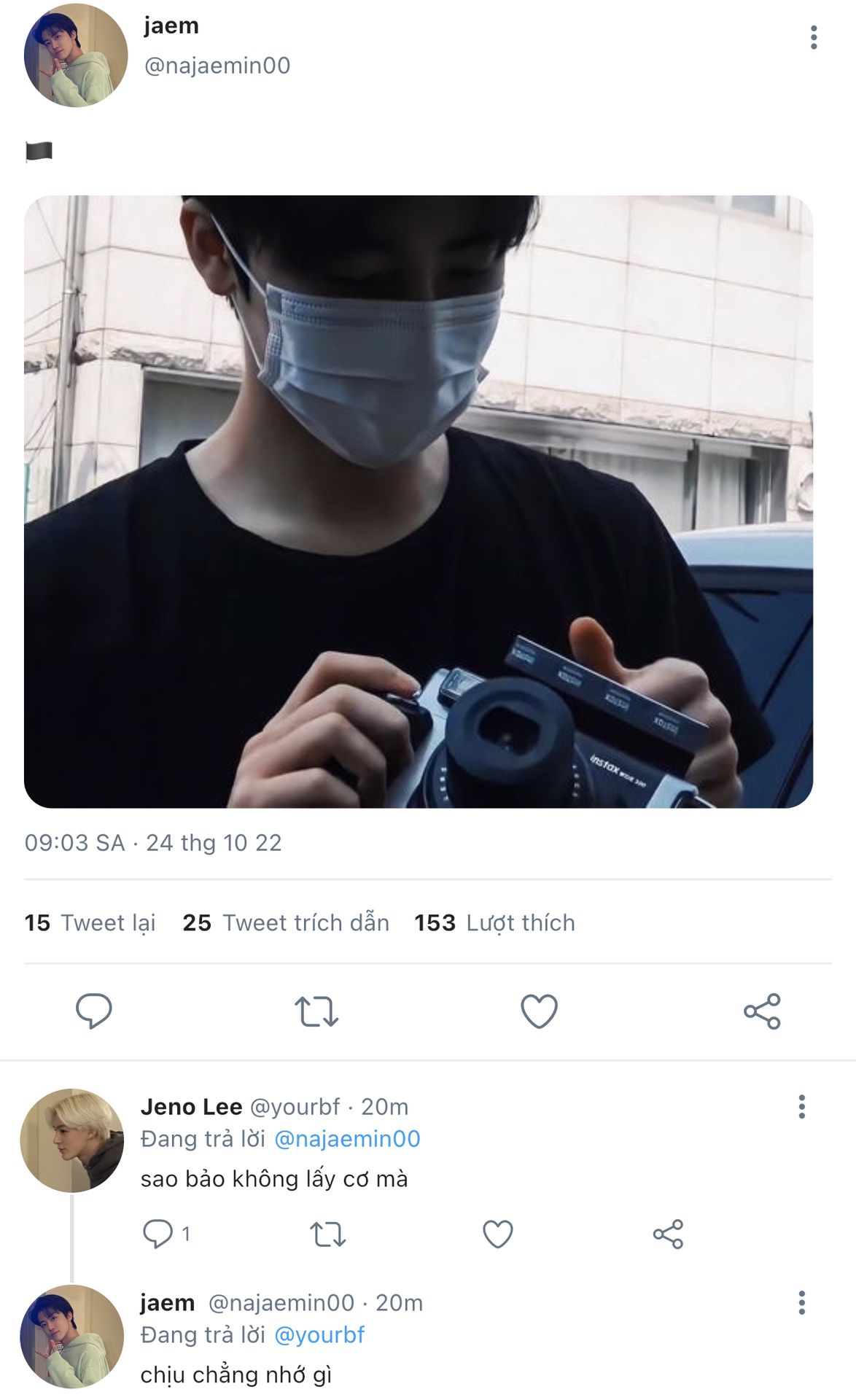The width and height of the screenshot is (856, 1400).
Task: Share Jeno Lee's reply
Action: click(x=668, y=1234)
